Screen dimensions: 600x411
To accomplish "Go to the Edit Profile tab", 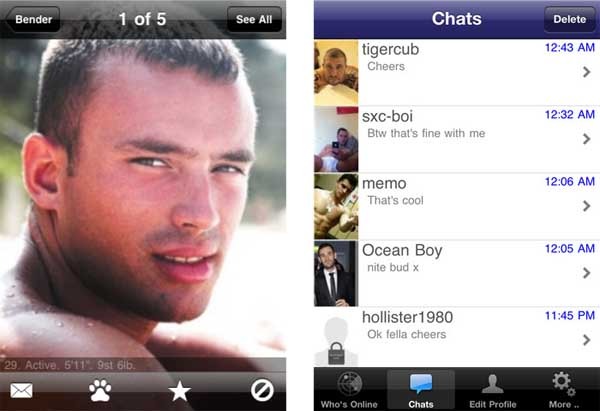I will (492, 390).
